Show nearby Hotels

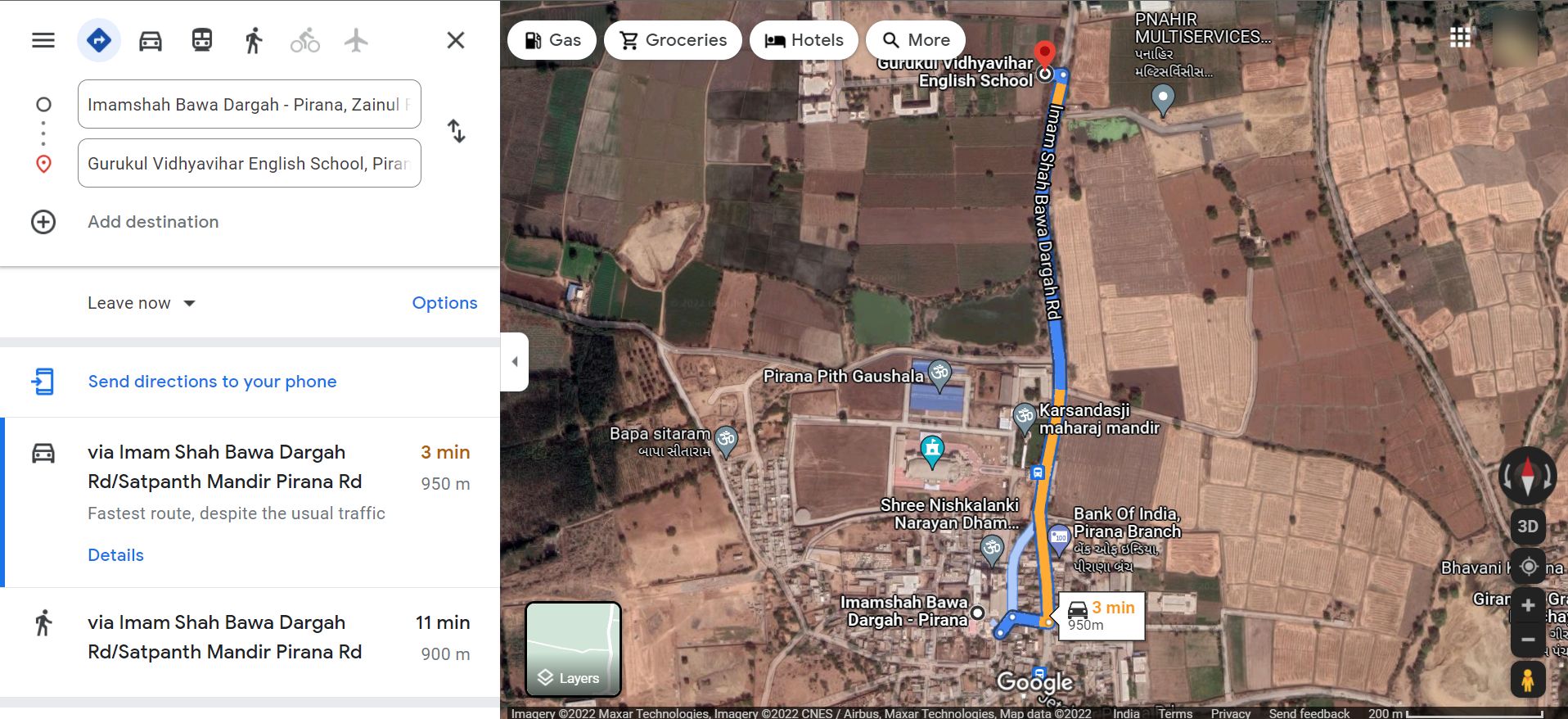click(804, 40)
